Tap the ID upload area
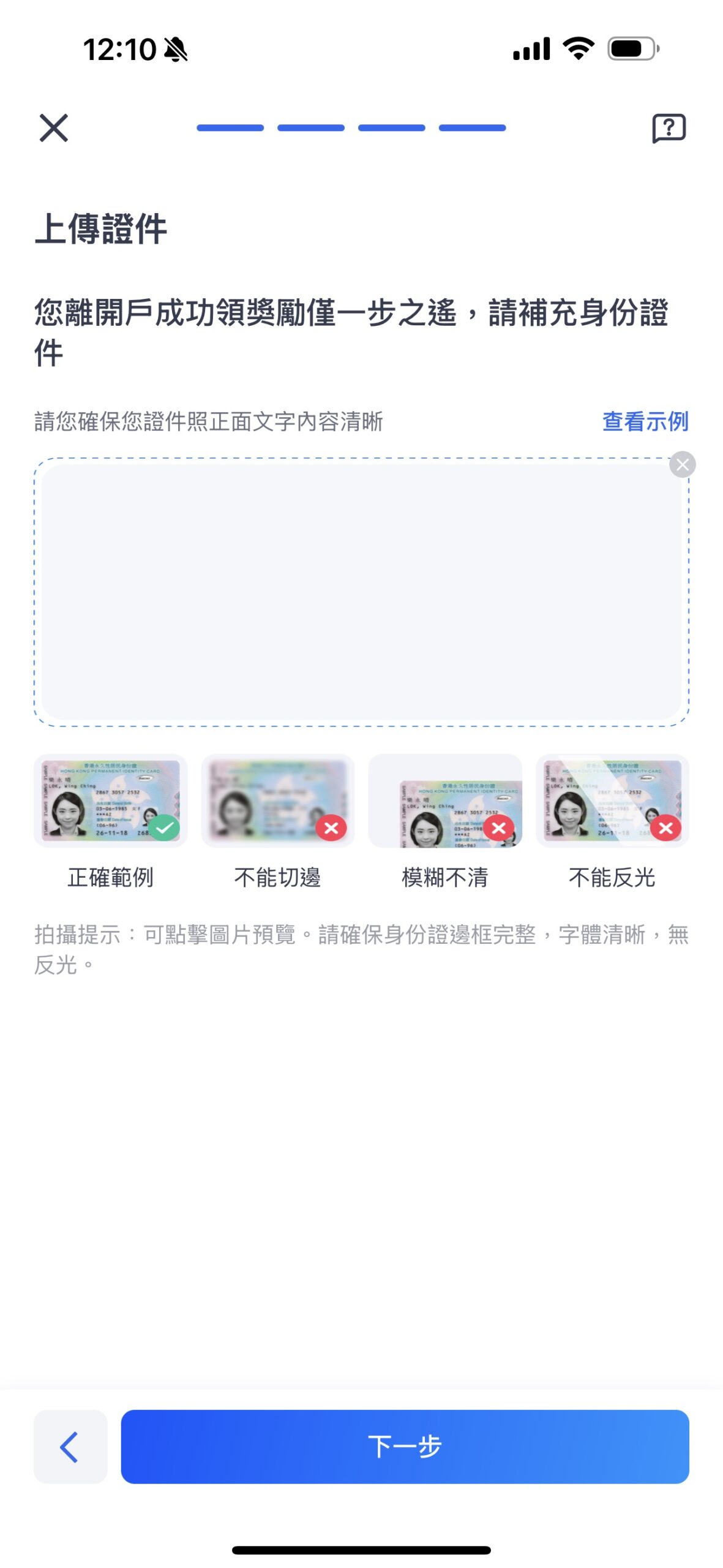This screenshot has height=1568, width=723. click(x=361, y=592)
